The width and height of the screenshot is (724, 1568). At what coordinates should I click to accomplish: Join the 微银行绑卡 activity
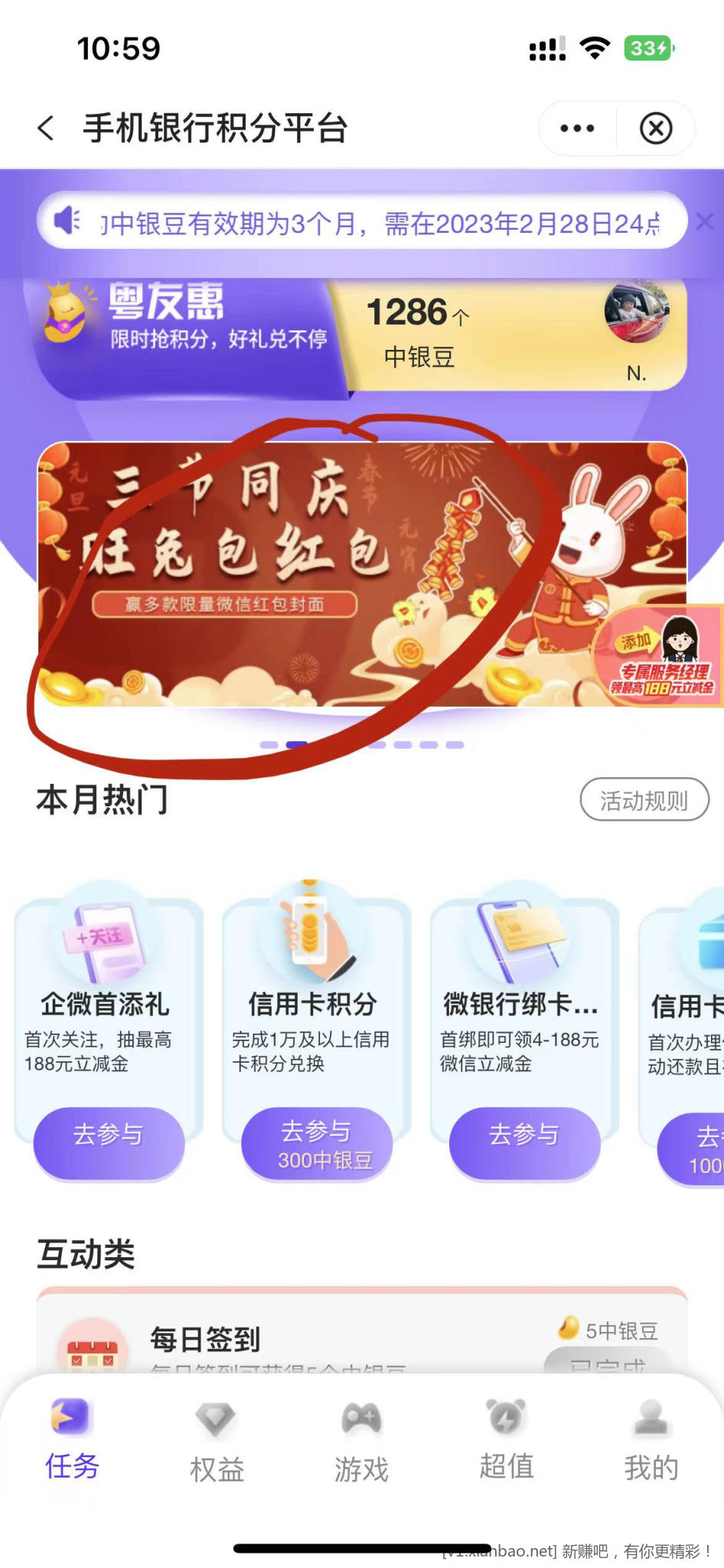click(x=524, y=1135)
